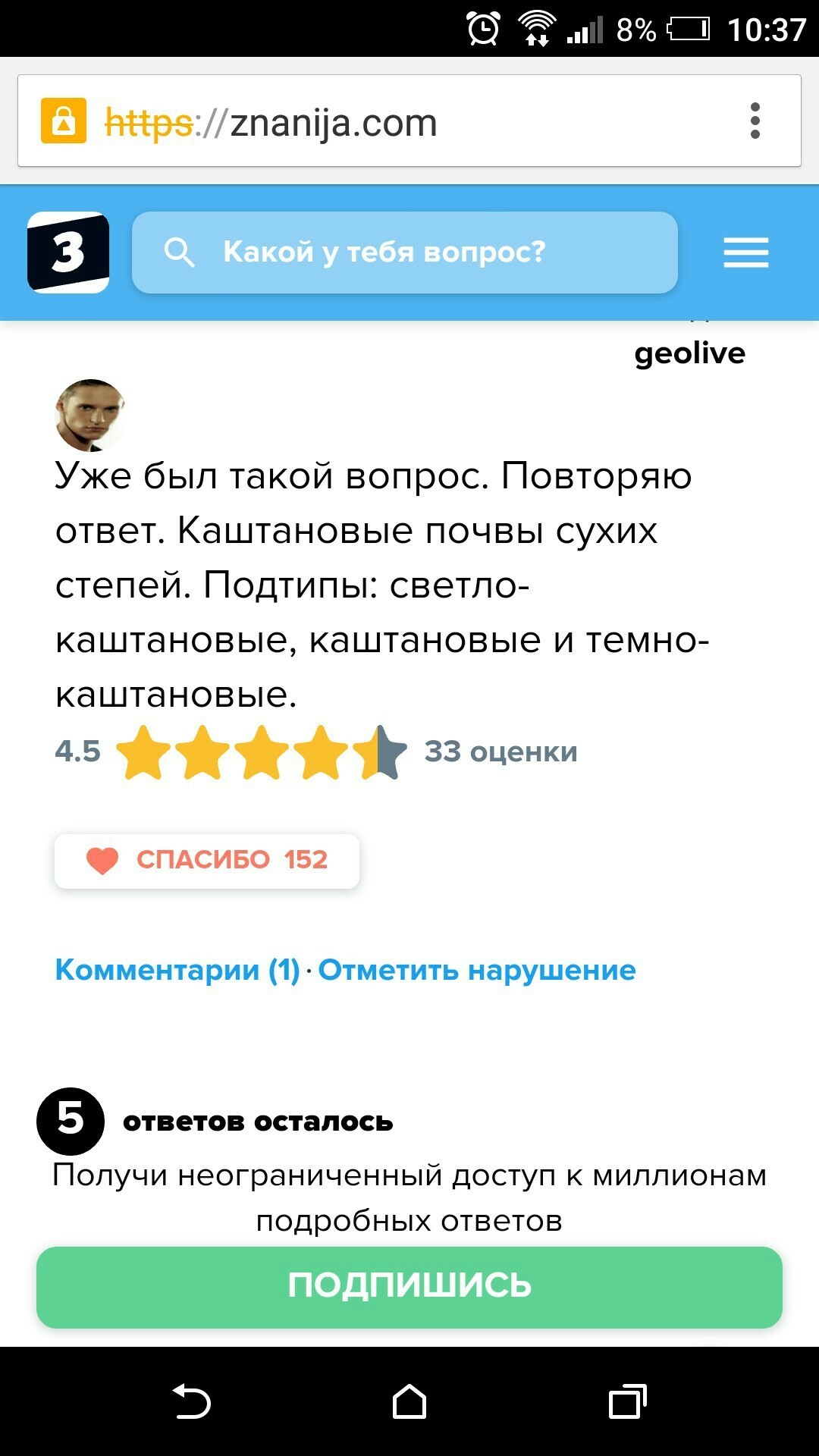The width and height of the screenshot is (819, 1456).
Task: Thank the answer with Спасибо 152
Action: coord(206,860)
